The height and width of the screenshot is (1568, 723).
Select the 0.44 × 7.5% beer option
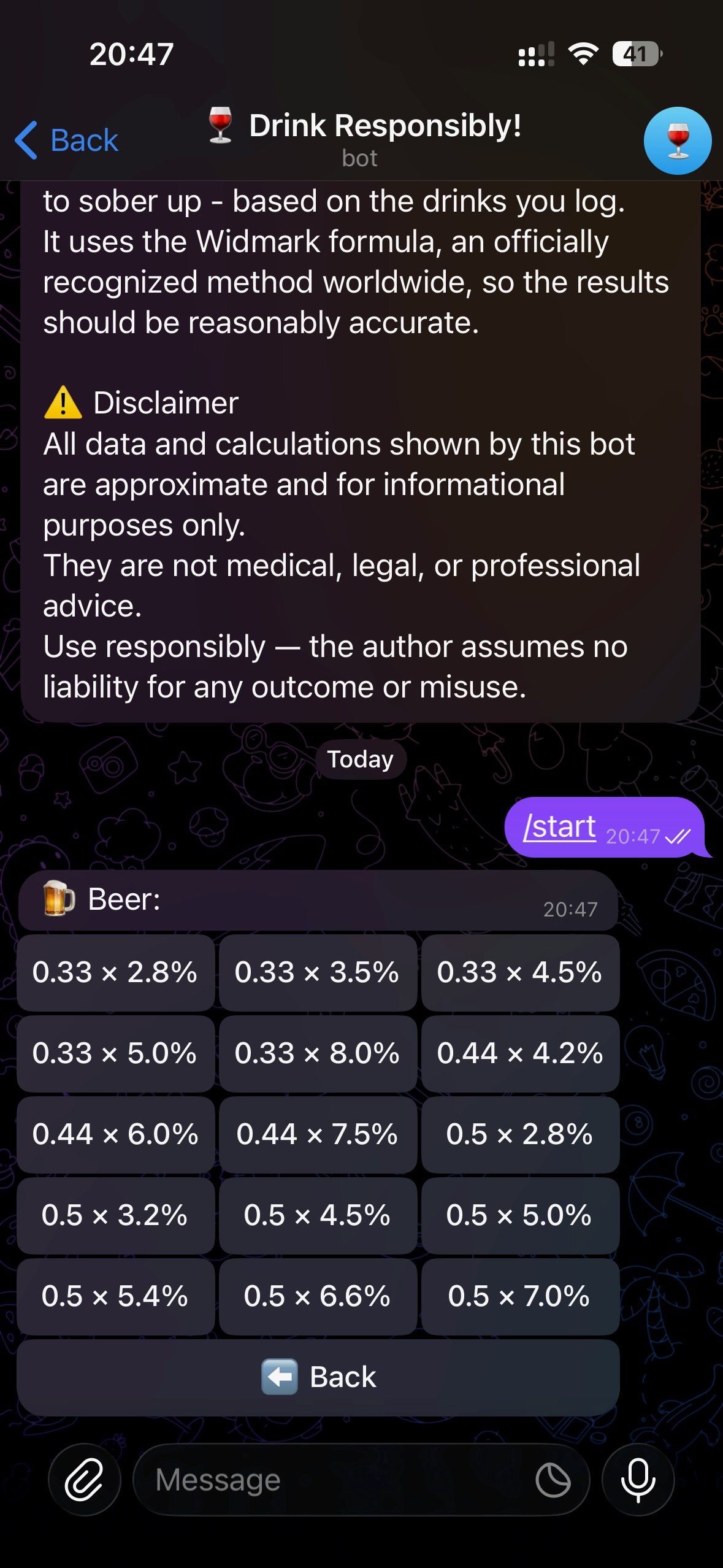click(317, 1135)
